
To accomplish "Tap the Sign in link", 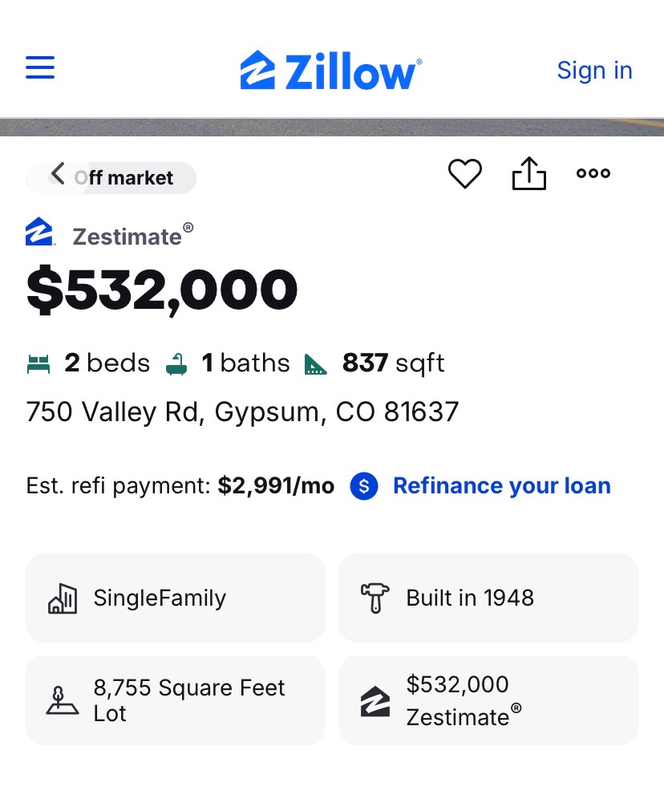I will click(594, 70).
